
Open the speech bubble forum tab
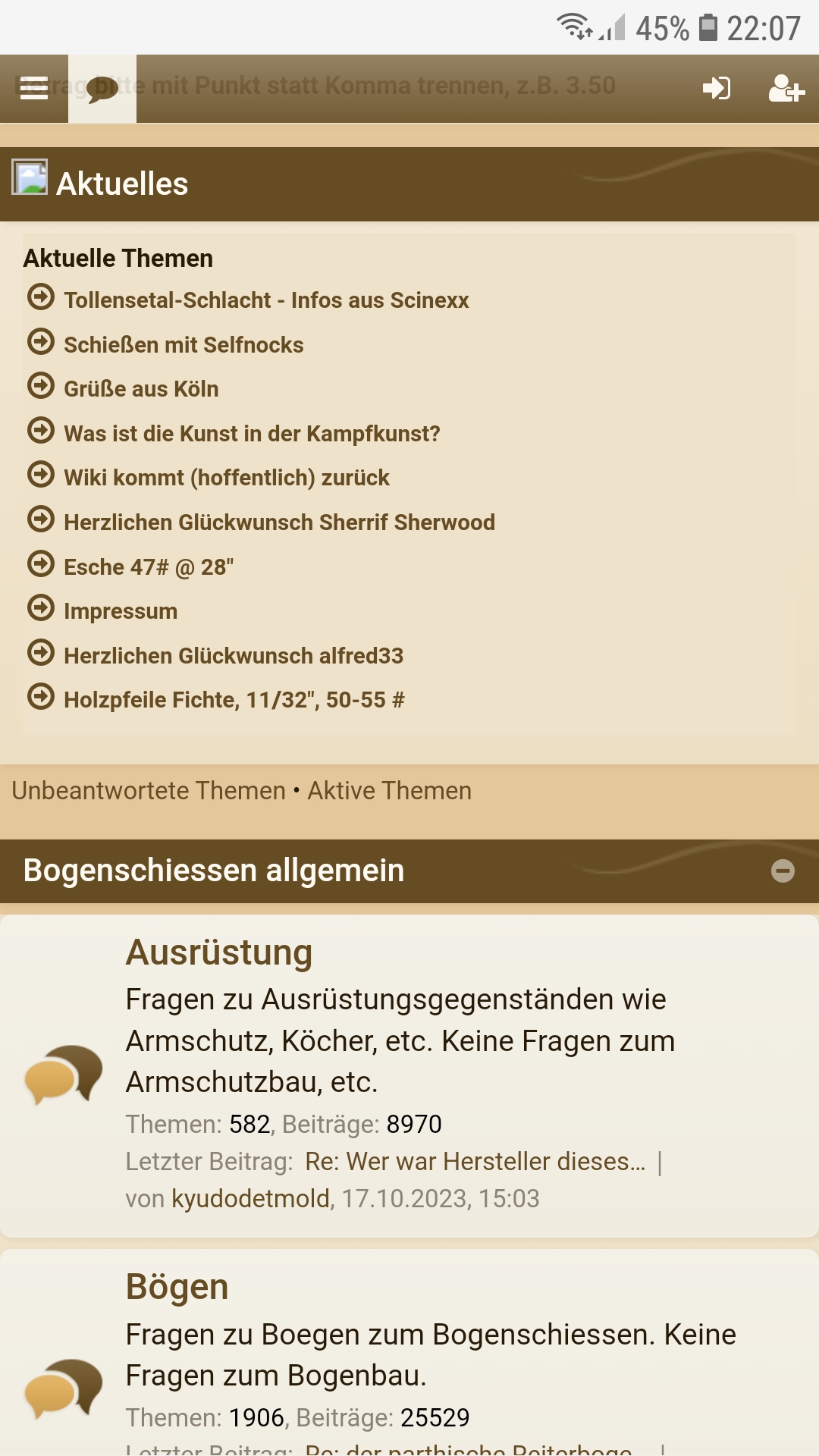click(x=102, y=89)
